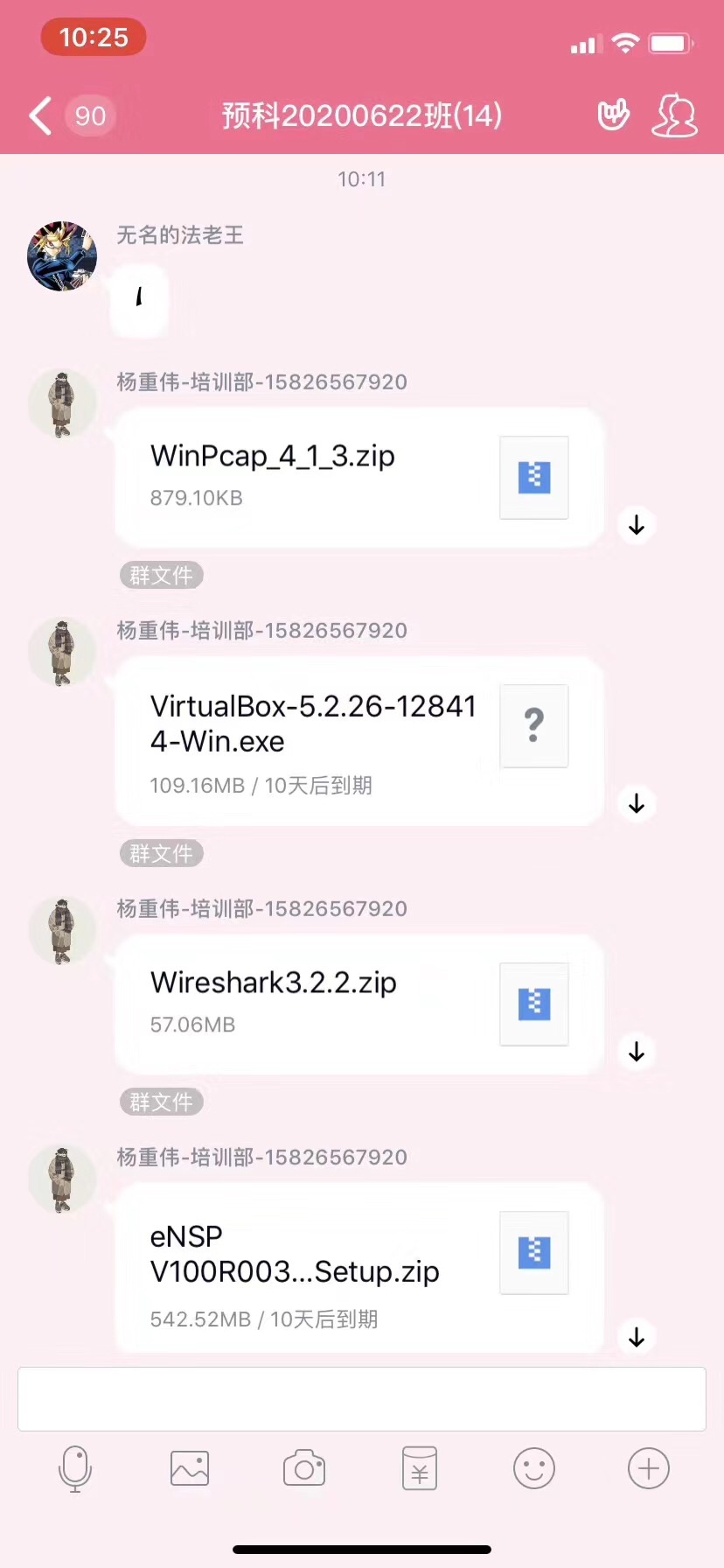Download the VirtualBox exe via arrow
This screenshot has width=724, height=1568.
click(x=637, y=803)
